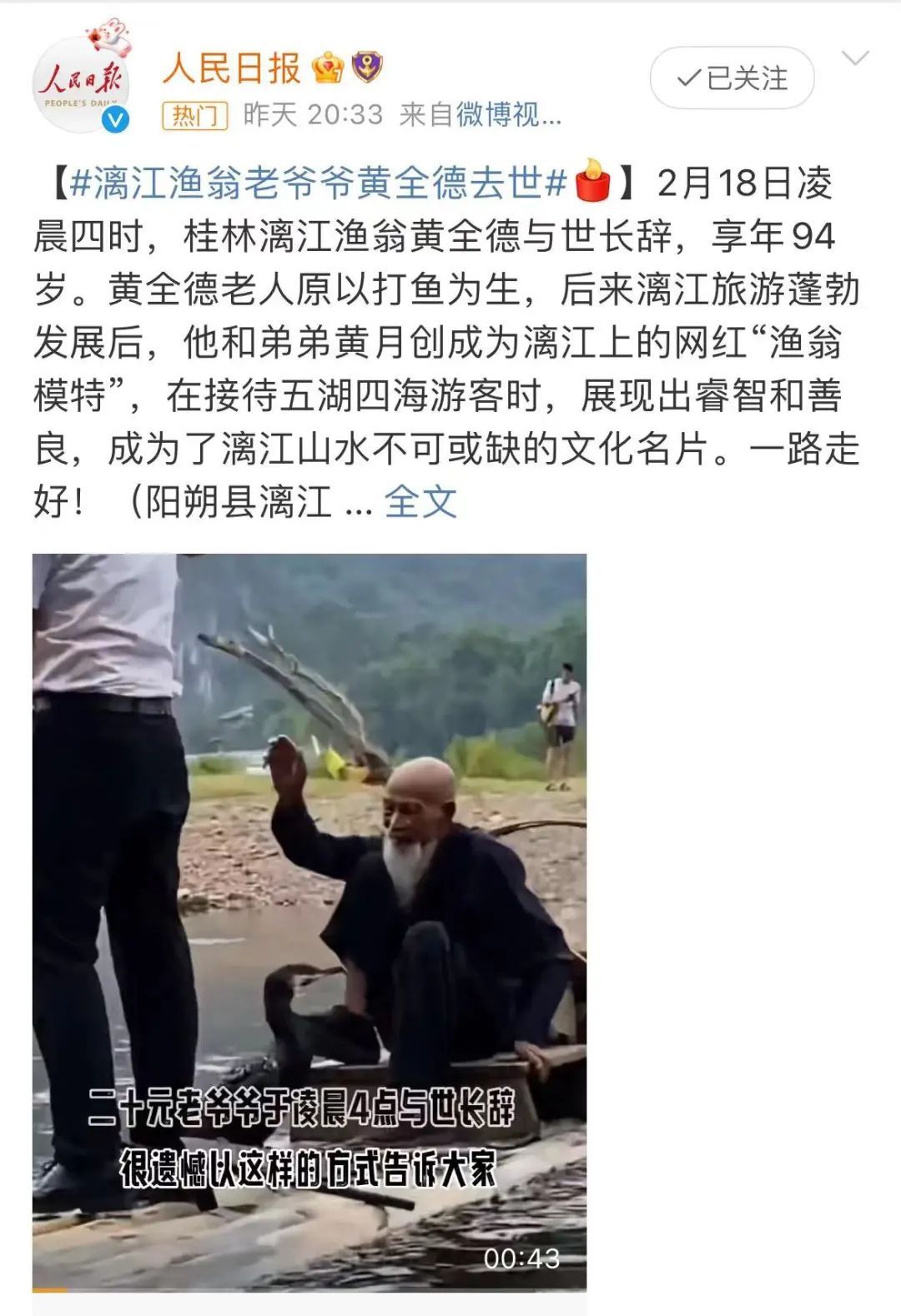Expand the post with 全文

click(420, 502)
